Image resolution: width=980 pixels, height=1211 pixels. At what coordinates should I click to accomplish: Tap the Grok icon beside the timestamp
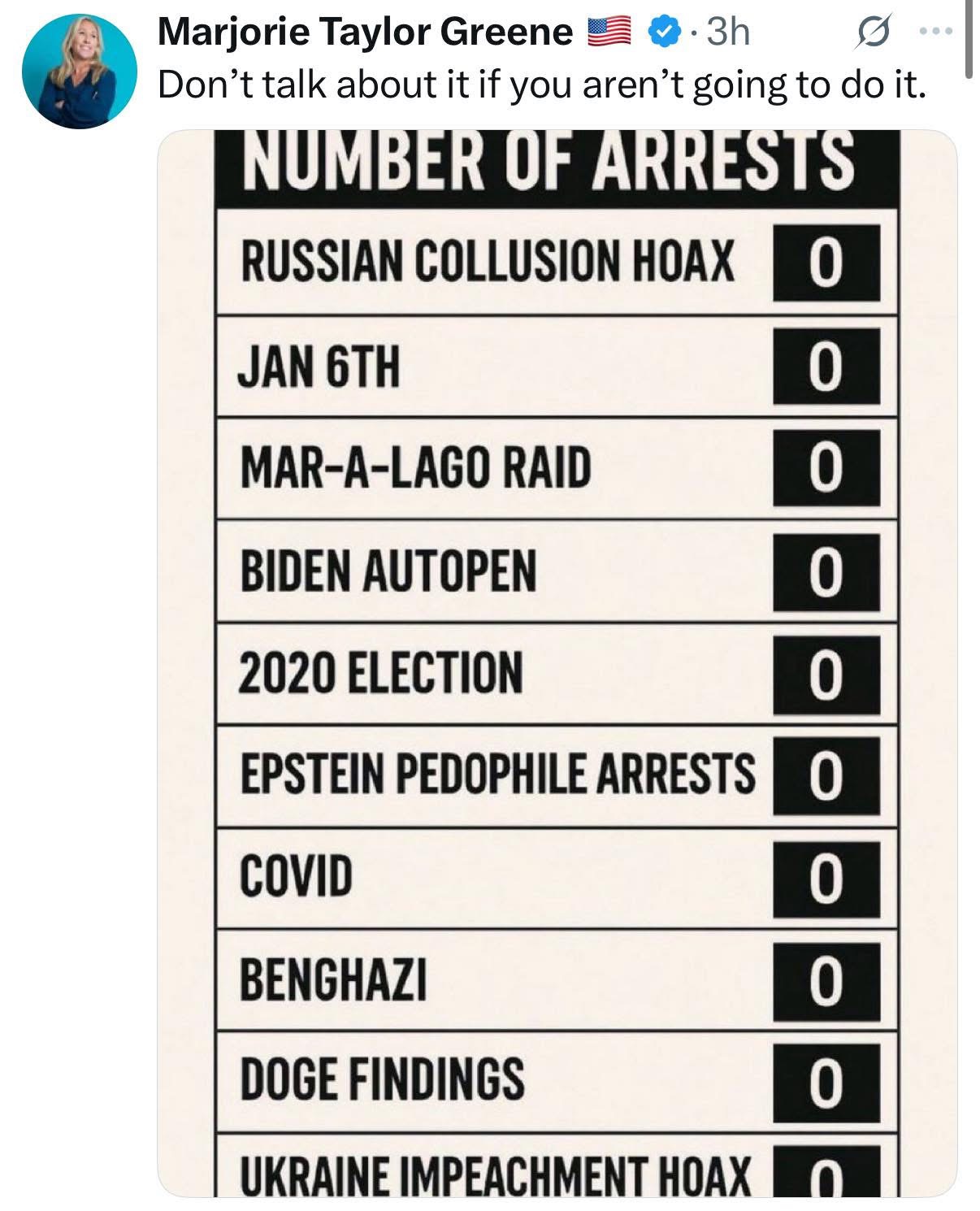[x=874, y=33]
